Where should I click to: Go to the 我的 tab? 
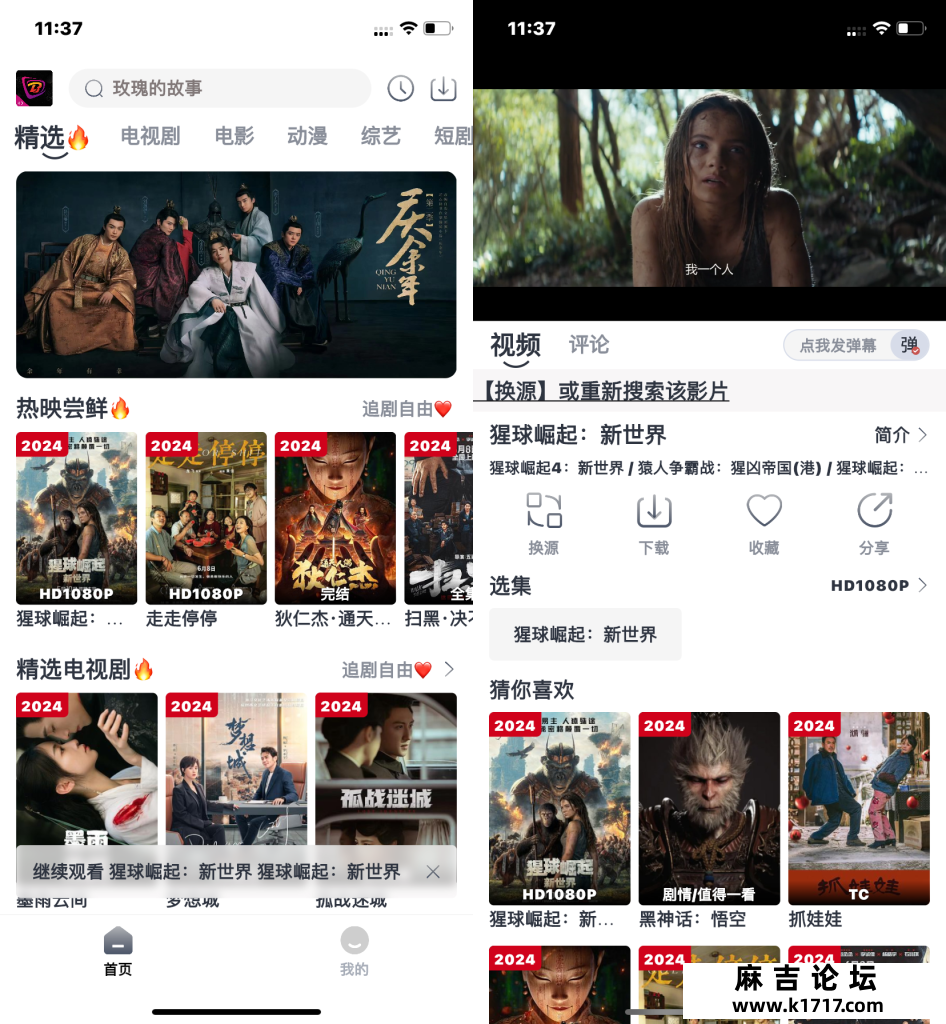click(x=354, y=950)
